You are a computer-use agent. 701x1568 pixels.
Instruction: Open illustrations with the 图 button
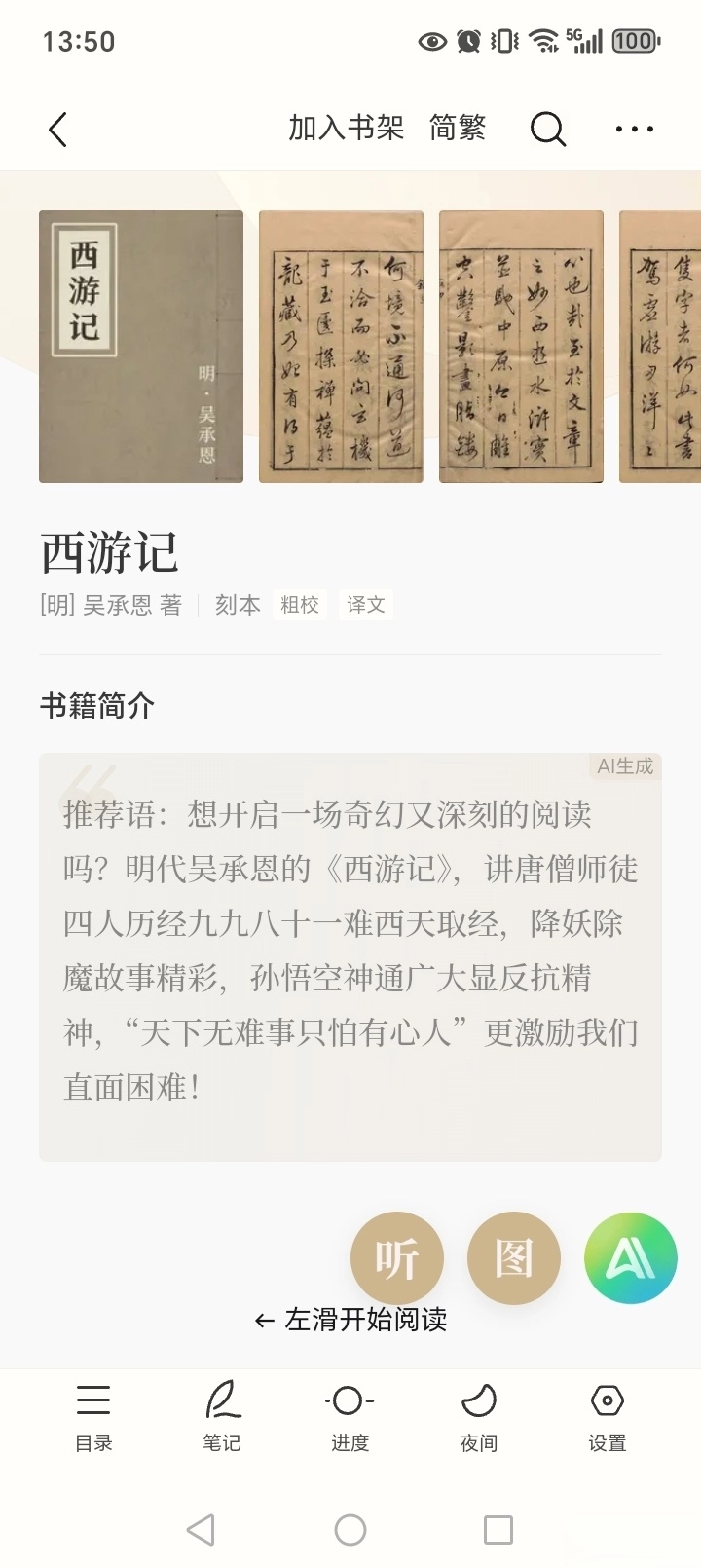pos(513,1257)
